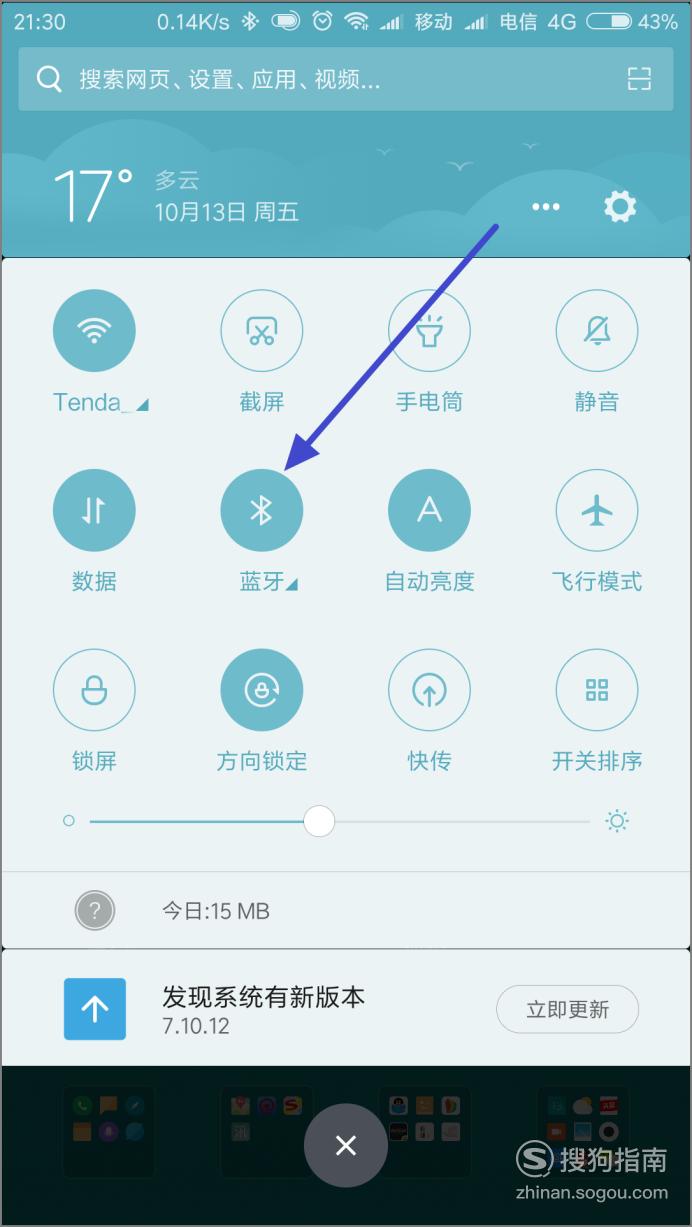Dismiss with the round X button
The image size is (692, 1227).
[346, 1145]
